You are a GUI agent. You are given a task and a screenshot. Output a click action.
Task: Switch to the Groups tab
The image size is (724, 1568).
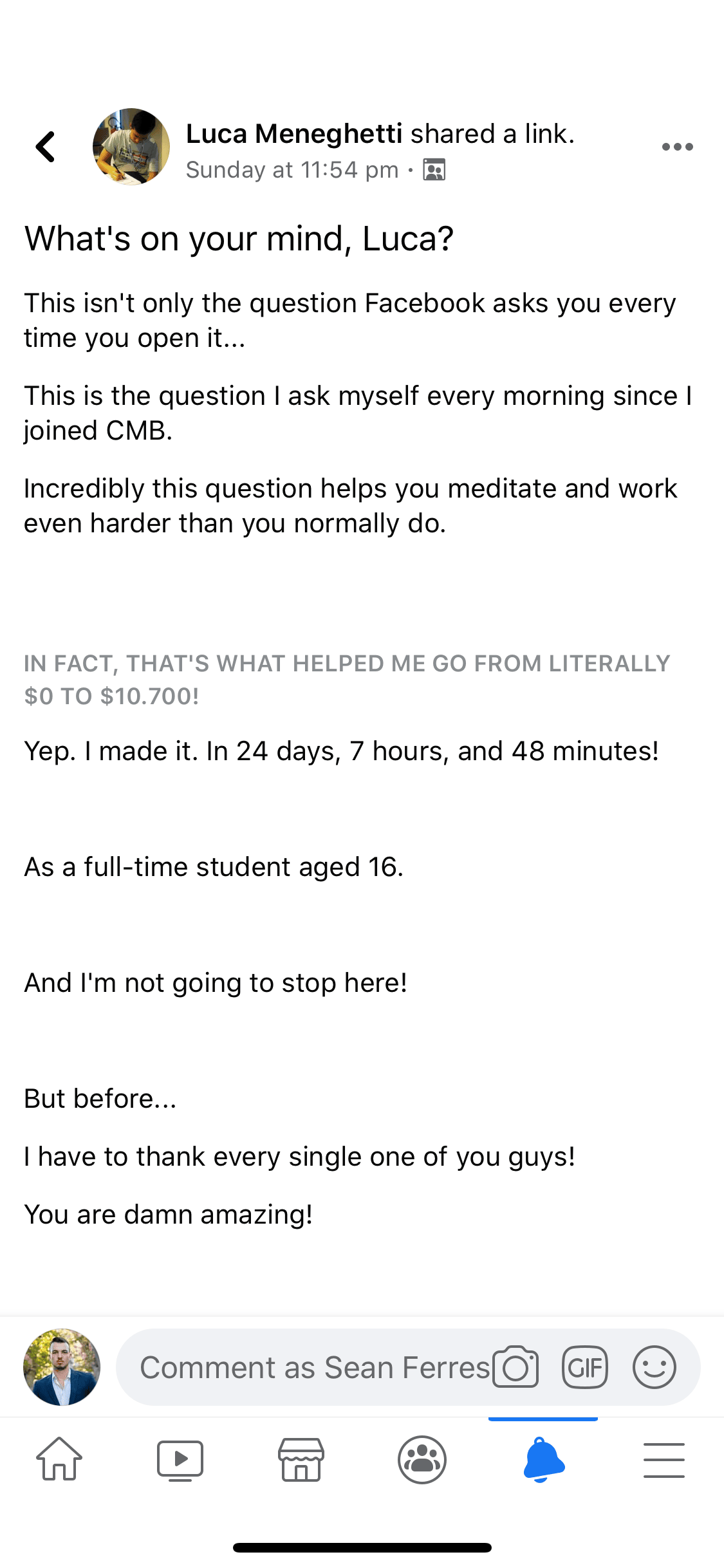[x=422, y=1460]
